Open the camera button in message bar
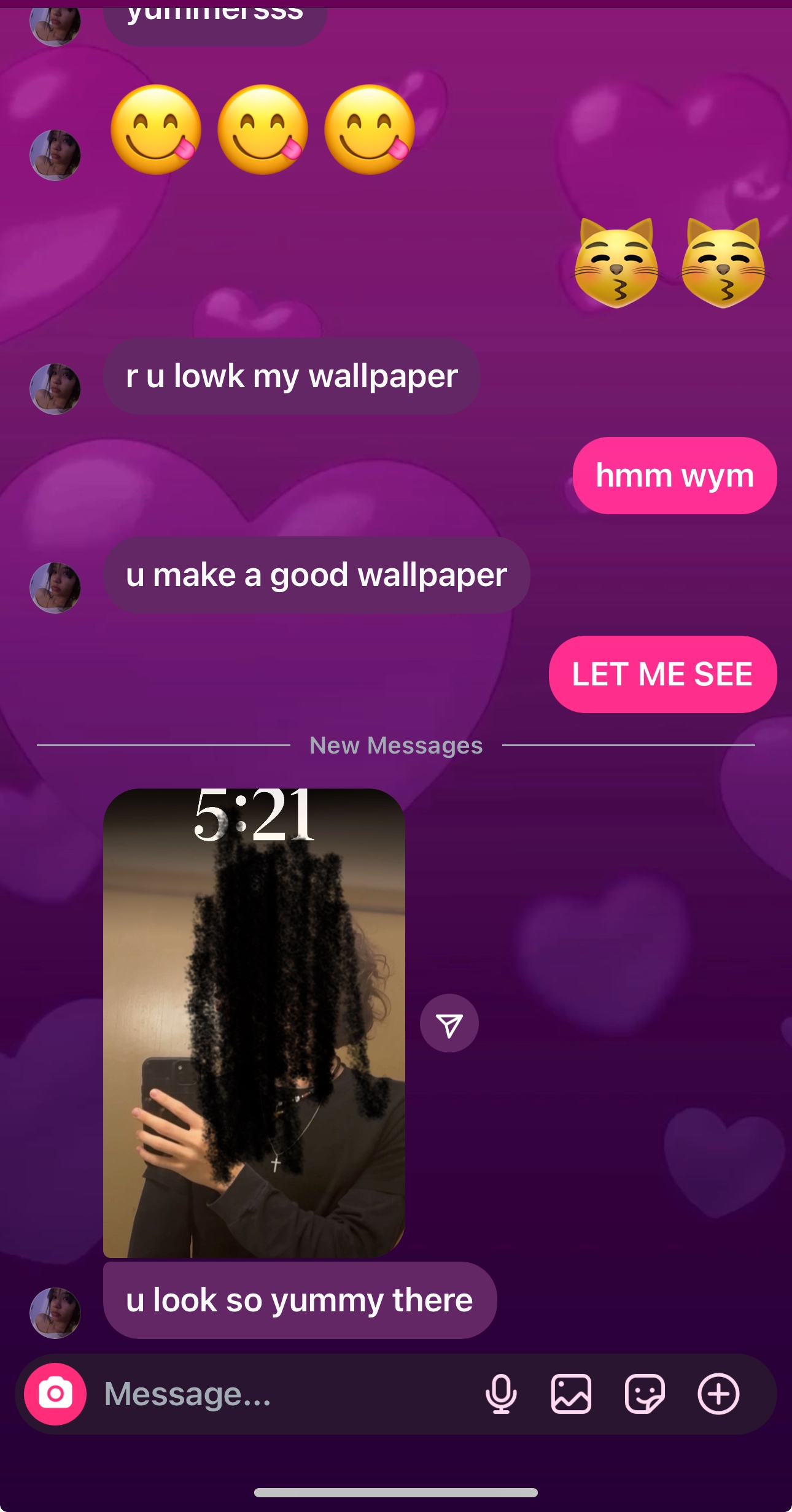Viewport: 792px width, 1512px height. pyautogui.click(x=55, y=1394)
